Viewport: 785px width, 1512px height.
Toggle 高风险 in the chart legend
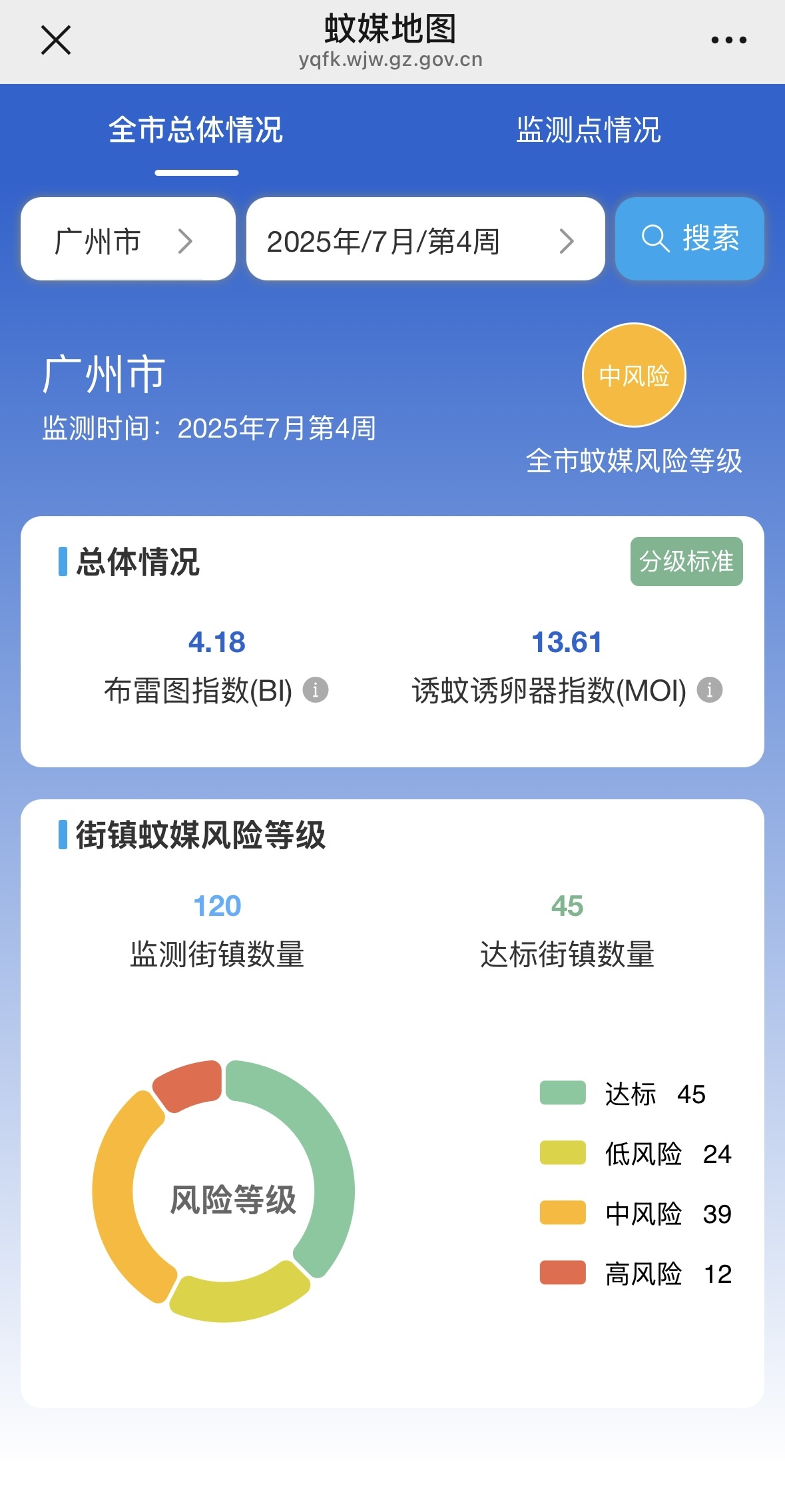636,1274
